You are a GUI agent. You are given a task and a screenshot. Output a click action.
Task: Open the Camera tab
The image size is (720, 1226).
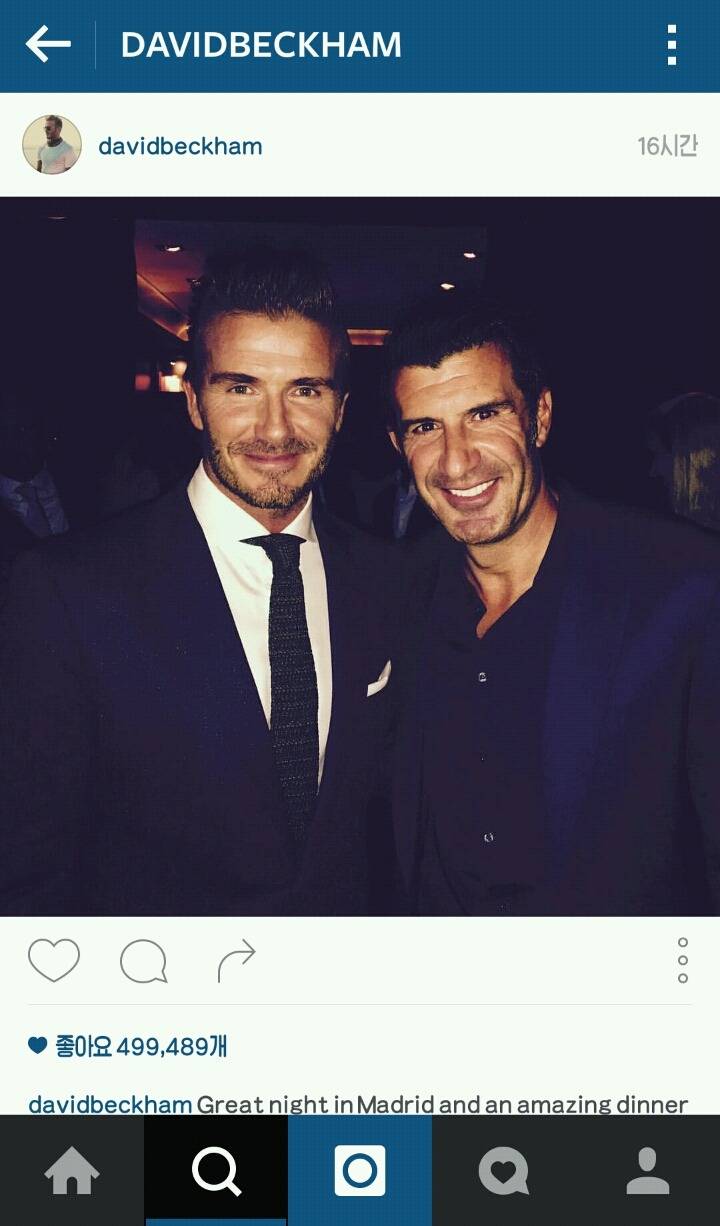pos(360,1171)
